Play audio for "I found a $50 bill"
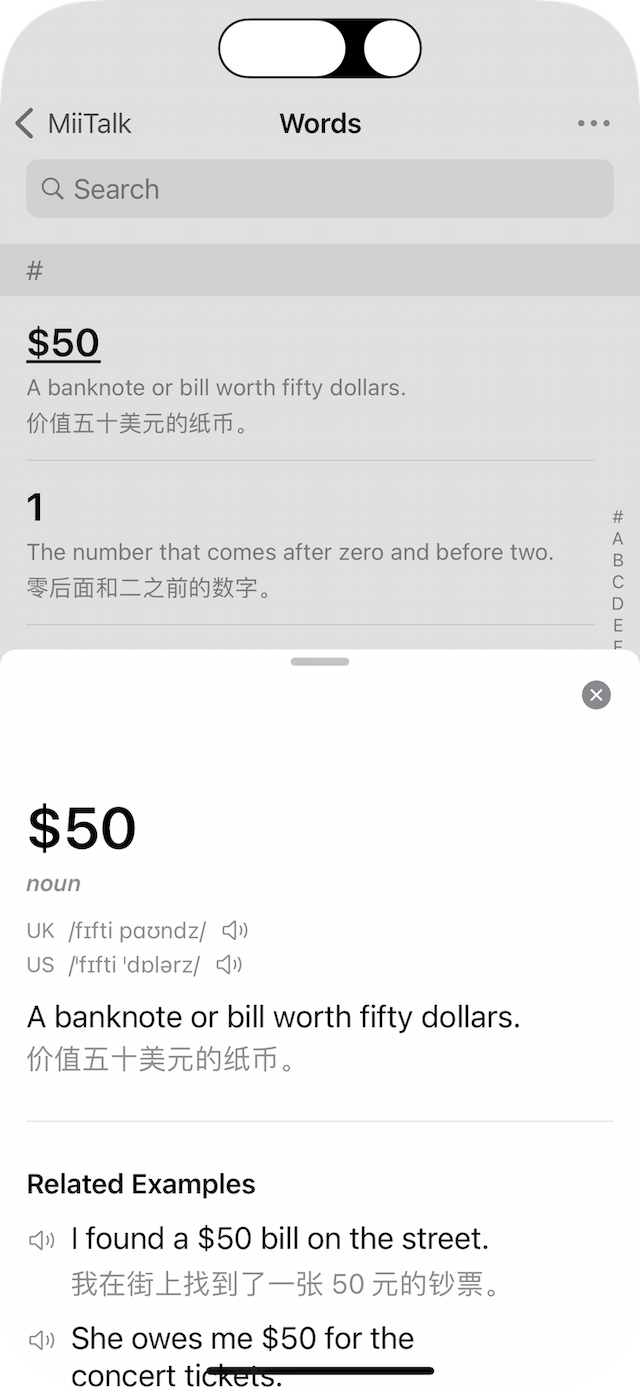640x1388 pixels. (42, 1240)
